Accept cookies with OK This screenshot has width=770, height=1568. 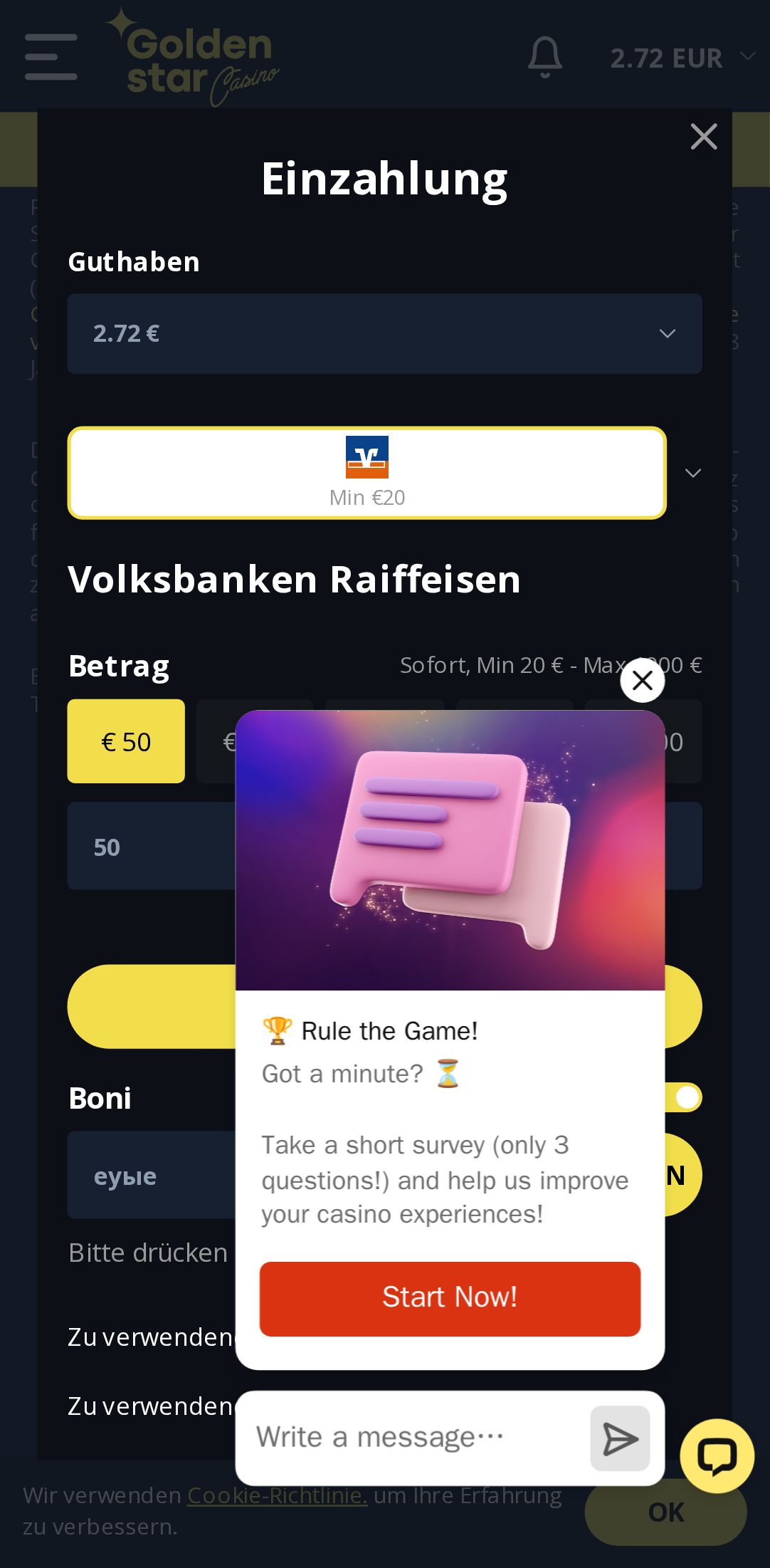click(x=665, y=1512)
